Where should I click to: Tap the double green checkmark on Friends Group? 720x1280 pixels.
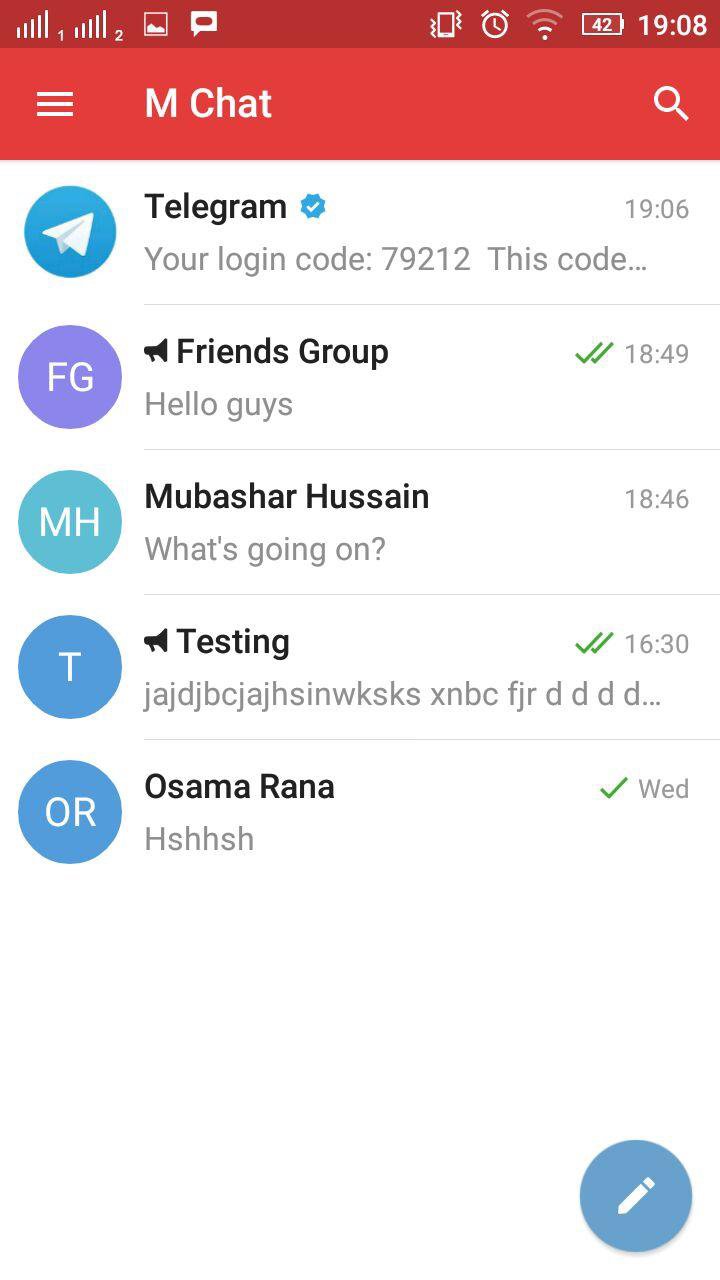[594, 352]
